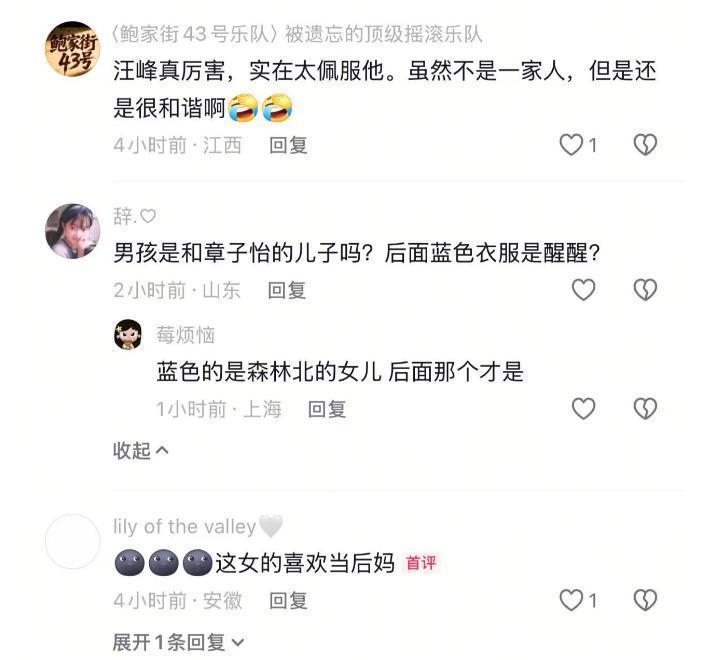Viewport: 704px width, 660px height.
Task: Dislike lily of the valley's comment
Action: [x=645, y=600]
